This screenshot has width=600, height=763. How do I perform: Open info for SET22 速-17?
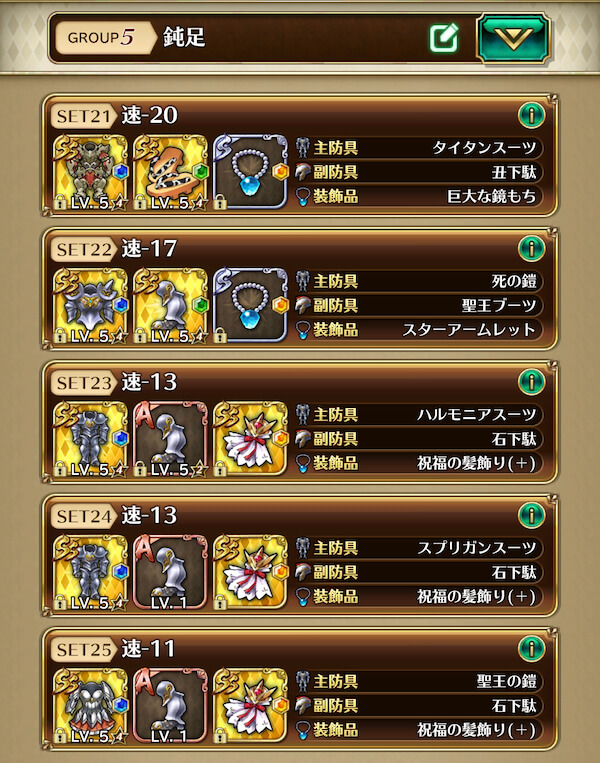(531, 248)
